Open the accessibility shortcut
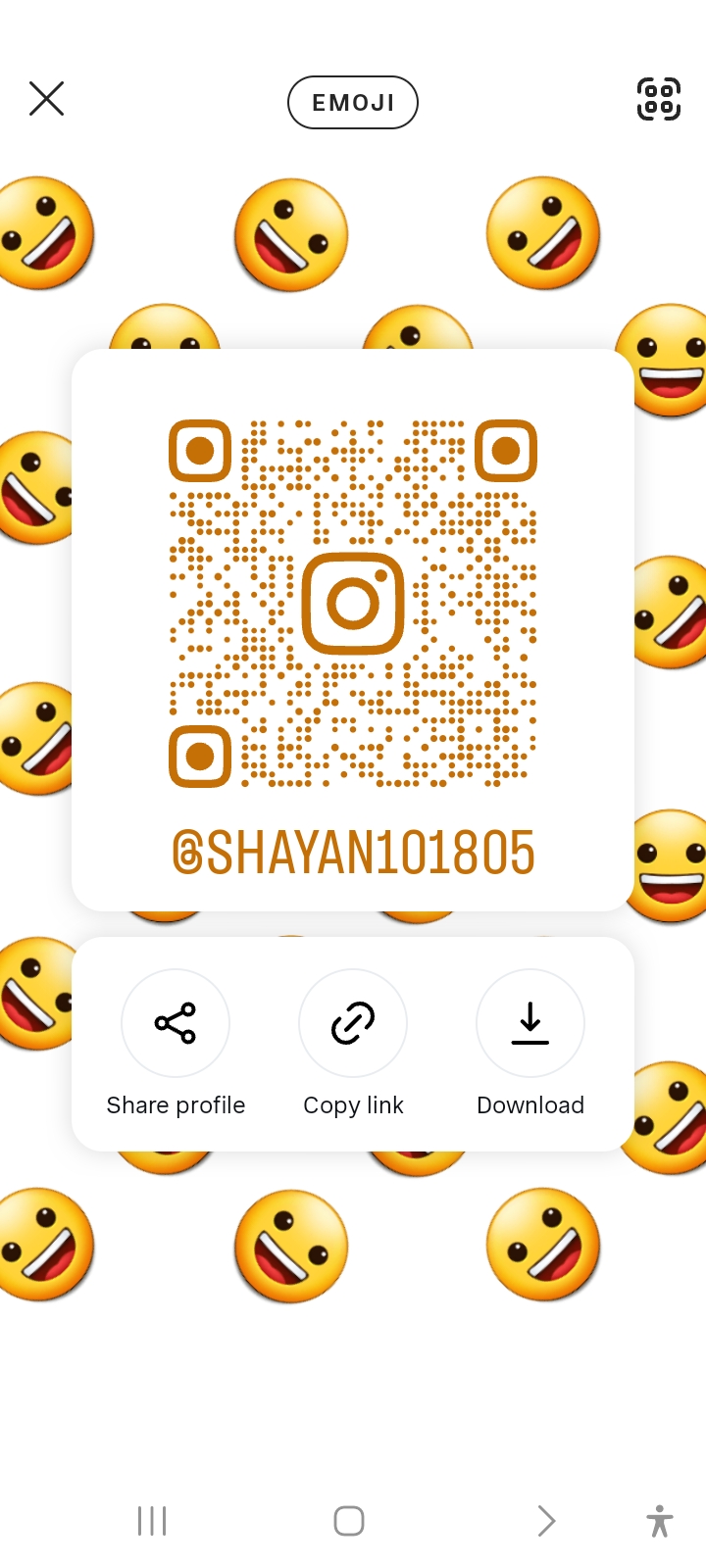This screenshot has height=1568, width=706. pos(660,1521)
